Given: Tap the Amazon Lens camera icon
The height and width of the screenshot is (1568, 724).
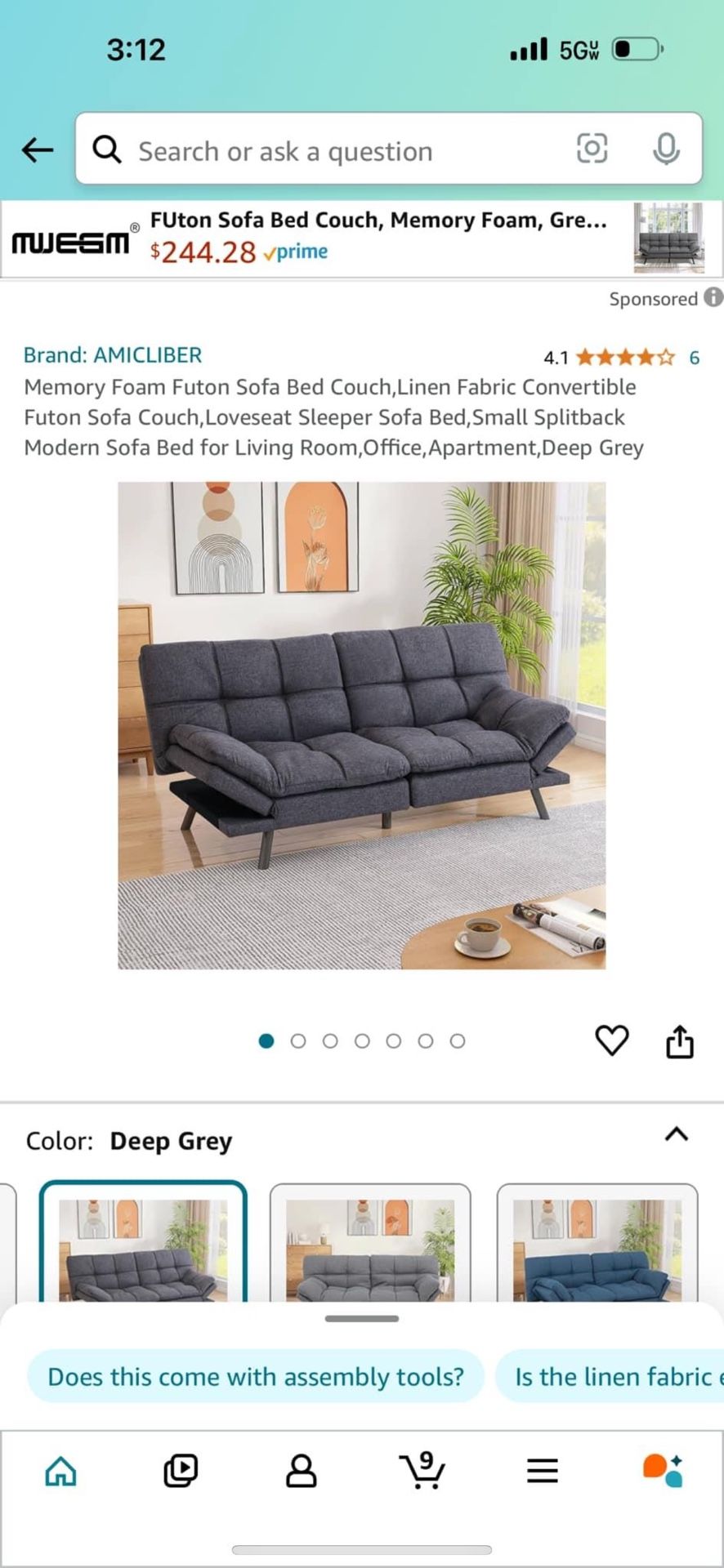Looking at the screenshot, I should 592,149.
